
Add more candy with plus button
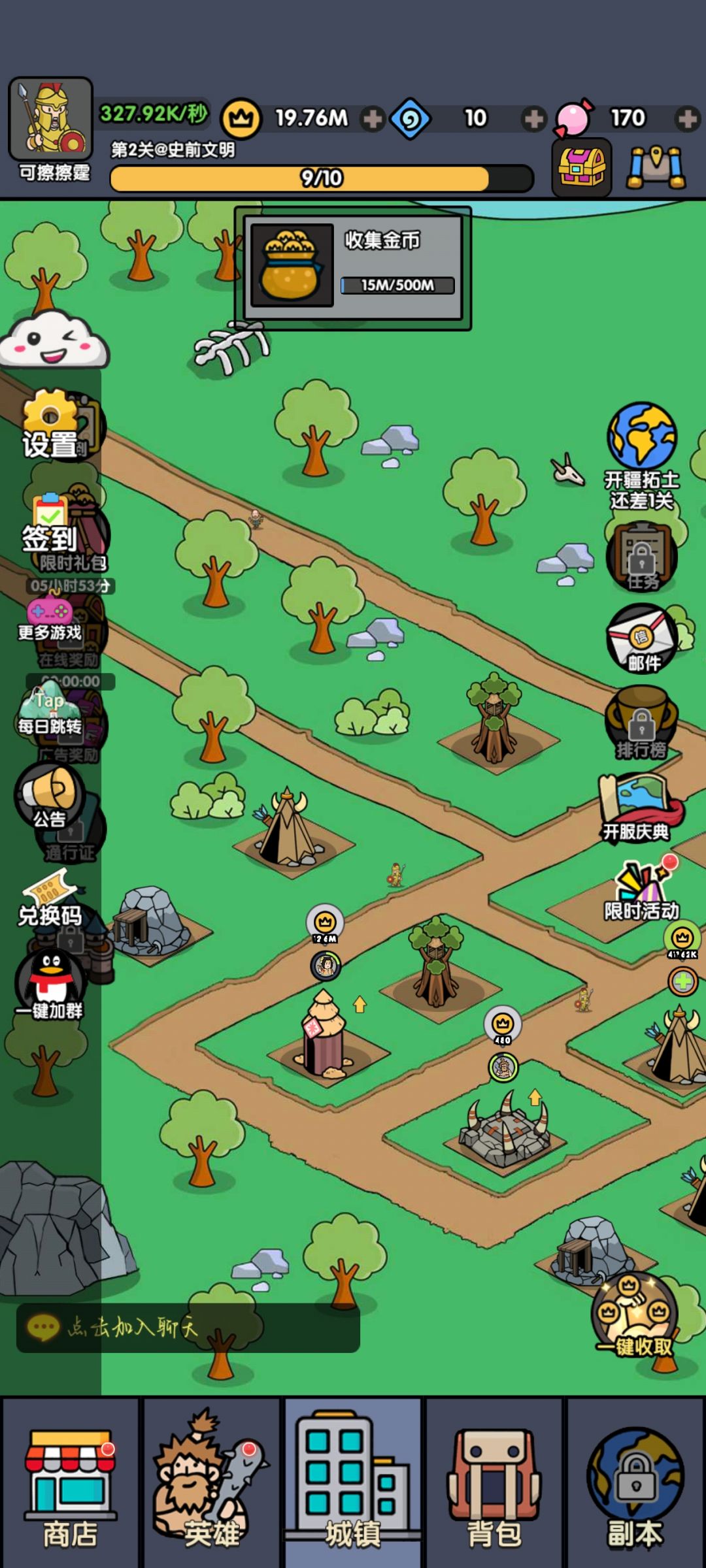pos(688,119)
